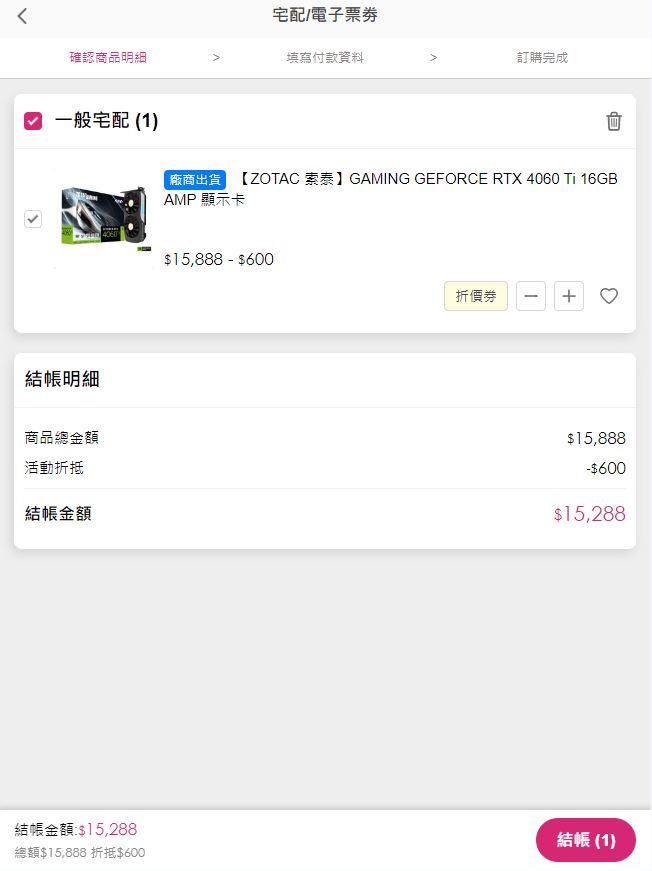652x871 pixels.
Task: Toggle the ZOTAC graphics card item checkbox
Action: tap(33, 218)
